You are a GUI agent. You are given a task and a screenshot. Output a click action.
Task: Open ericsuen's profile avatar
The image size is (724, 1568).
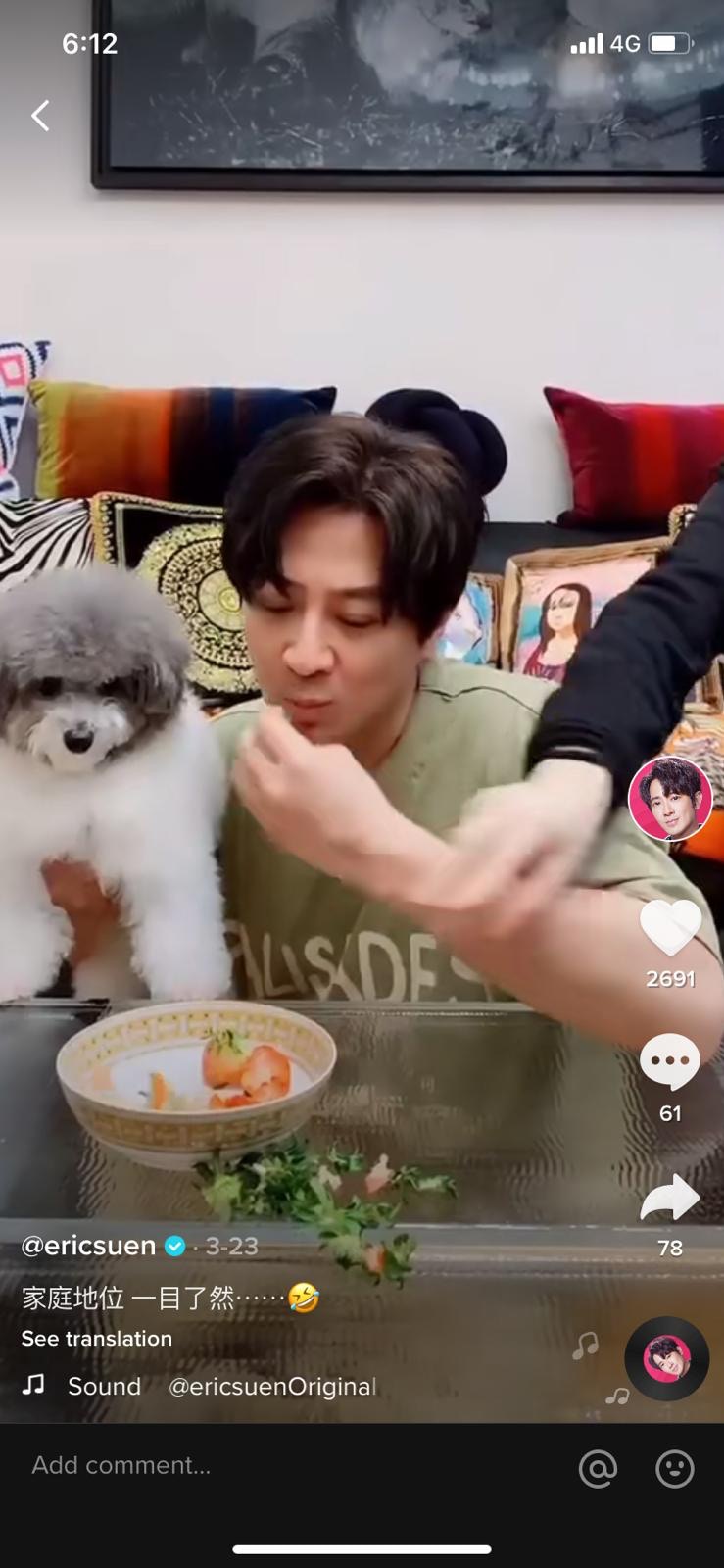[670, 798]
